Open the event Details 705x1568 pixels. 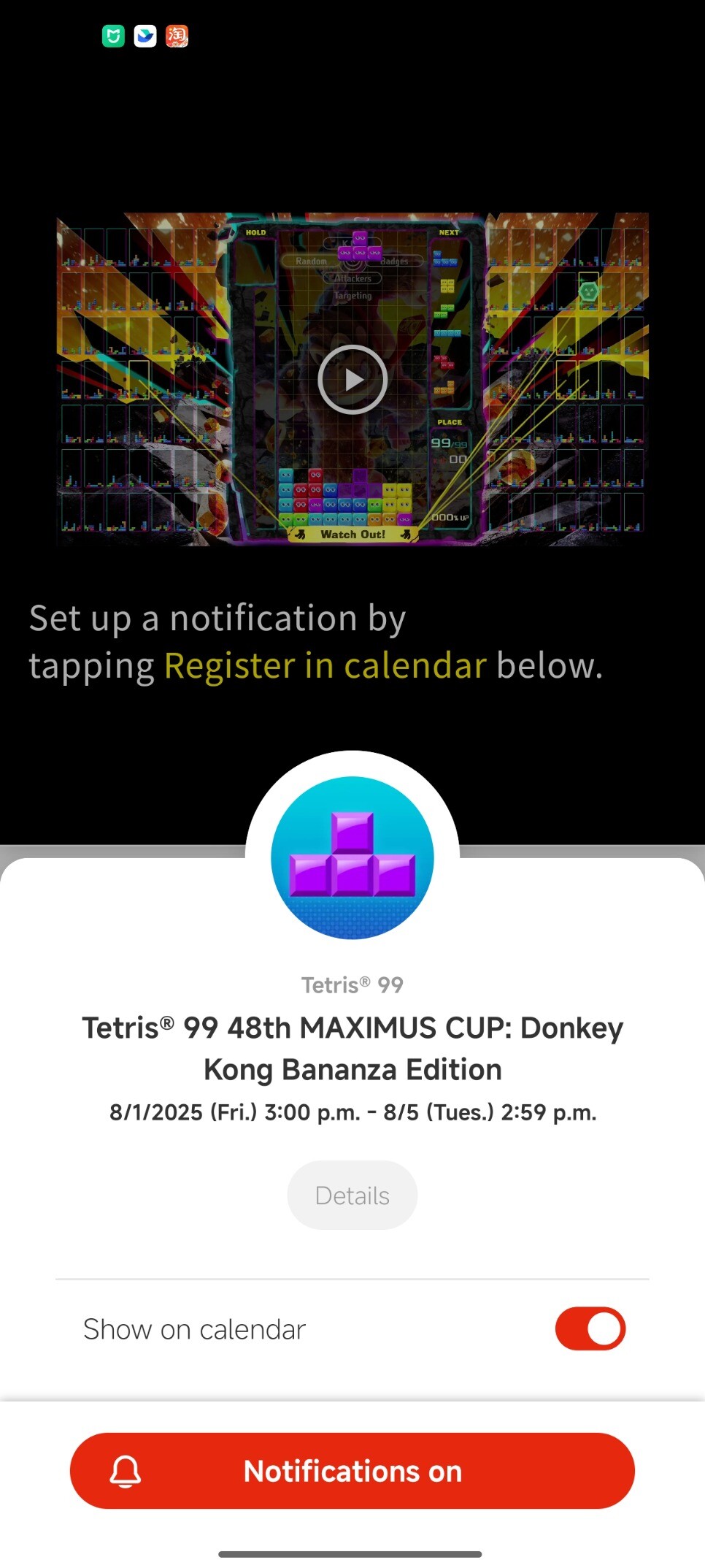(352, 1196)
